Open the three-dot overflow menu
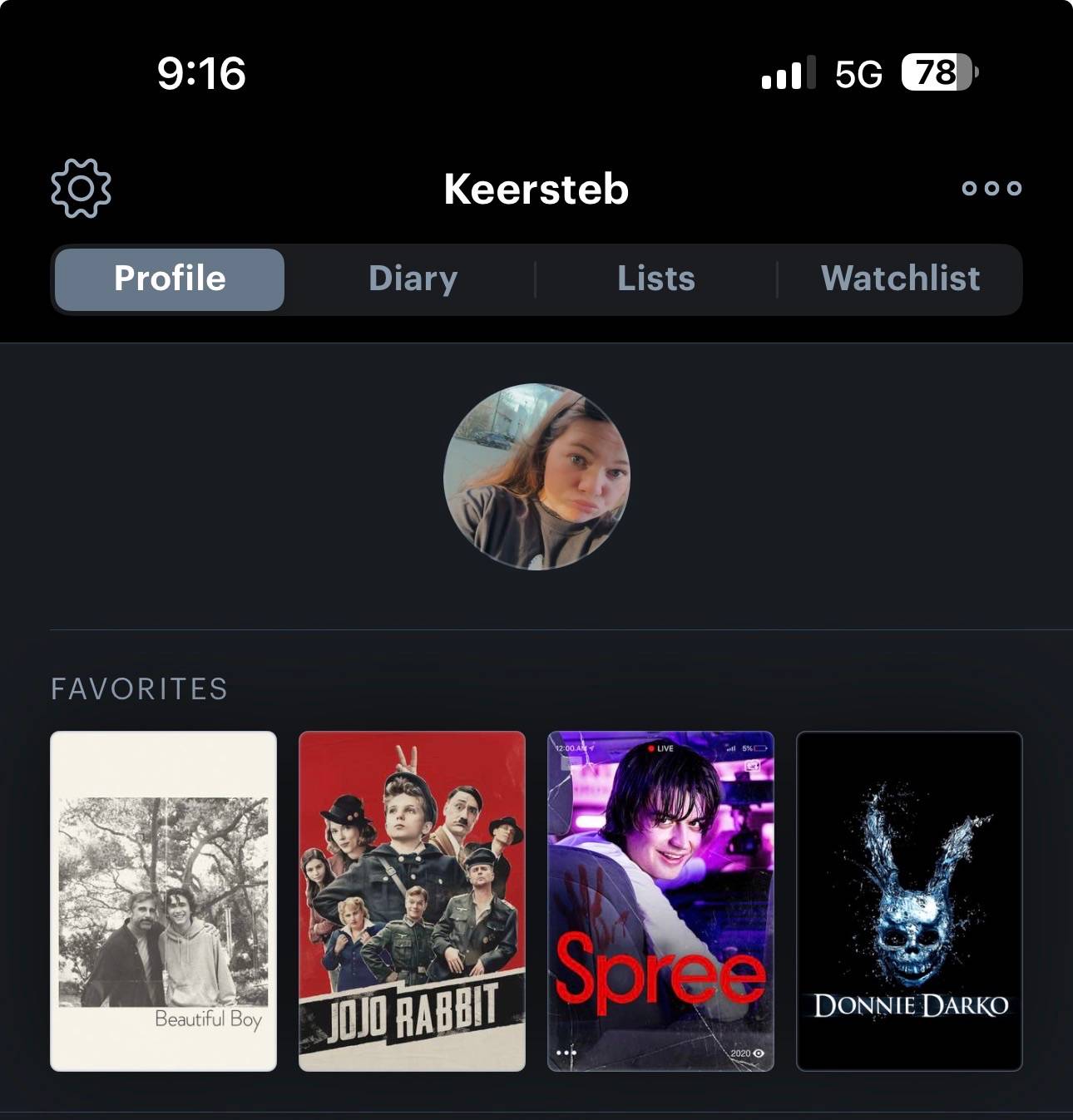Image resolution: width=1073 pixels, height=1120 pixels. [x=991, y=188]
